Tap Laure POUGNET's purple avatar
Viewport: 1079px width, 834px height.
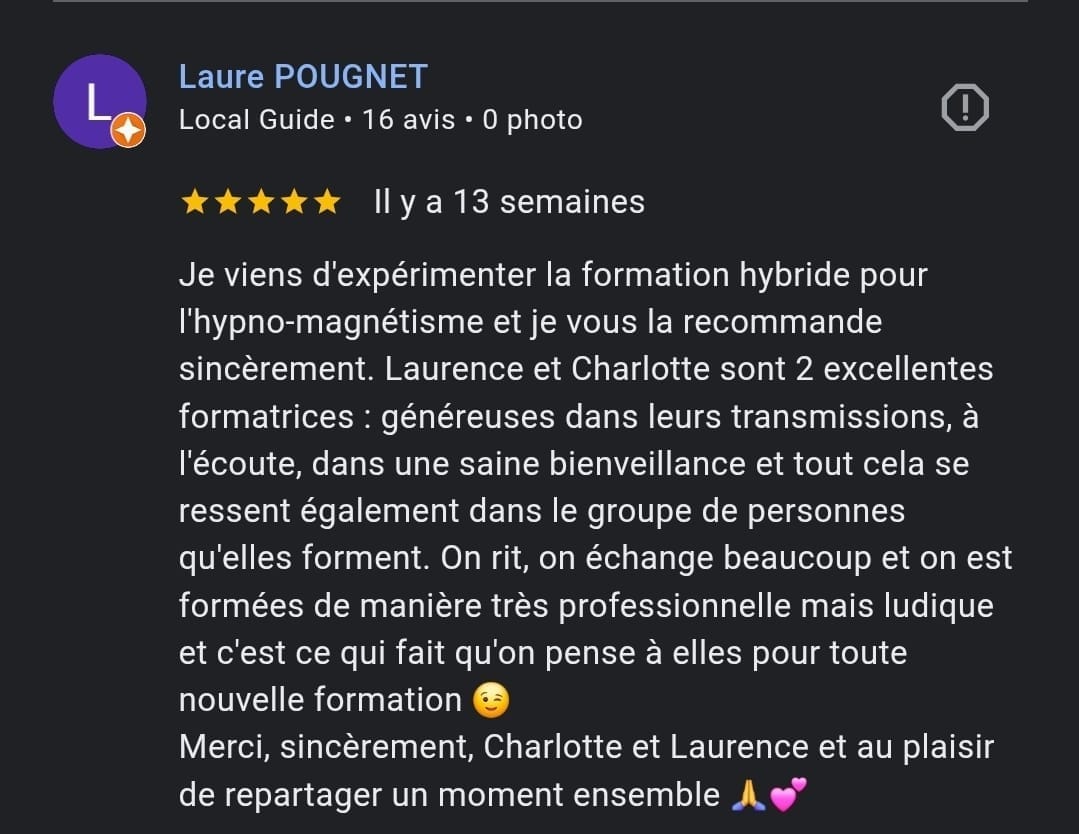[x=99, y=102]
